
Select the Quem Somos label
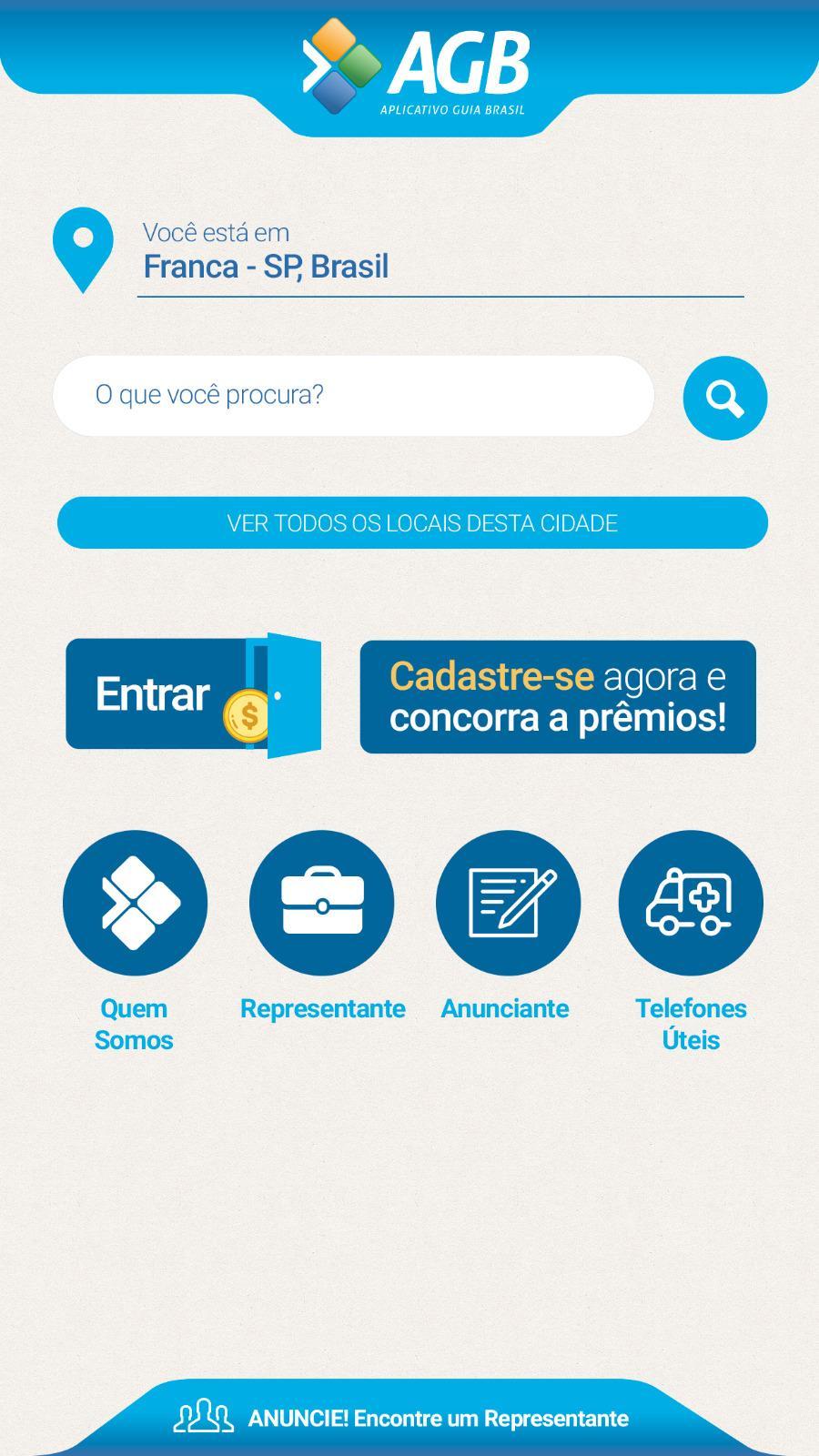(135, 1023)
